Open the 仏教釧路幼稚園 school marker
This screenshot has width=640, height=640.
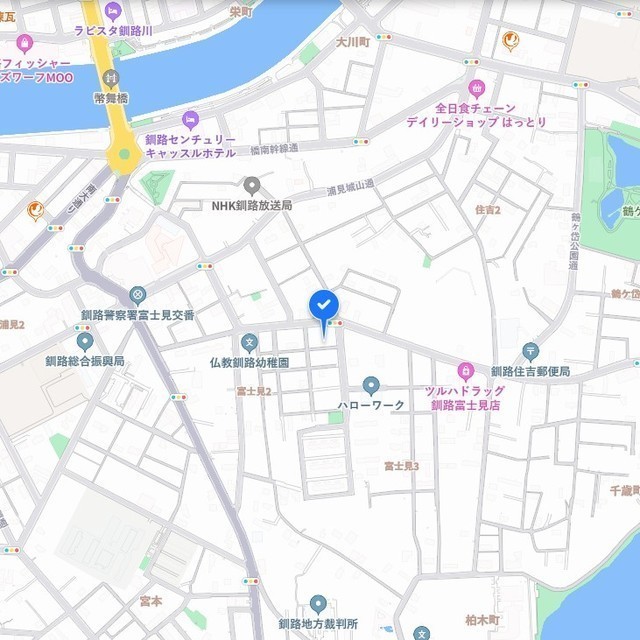249,344
